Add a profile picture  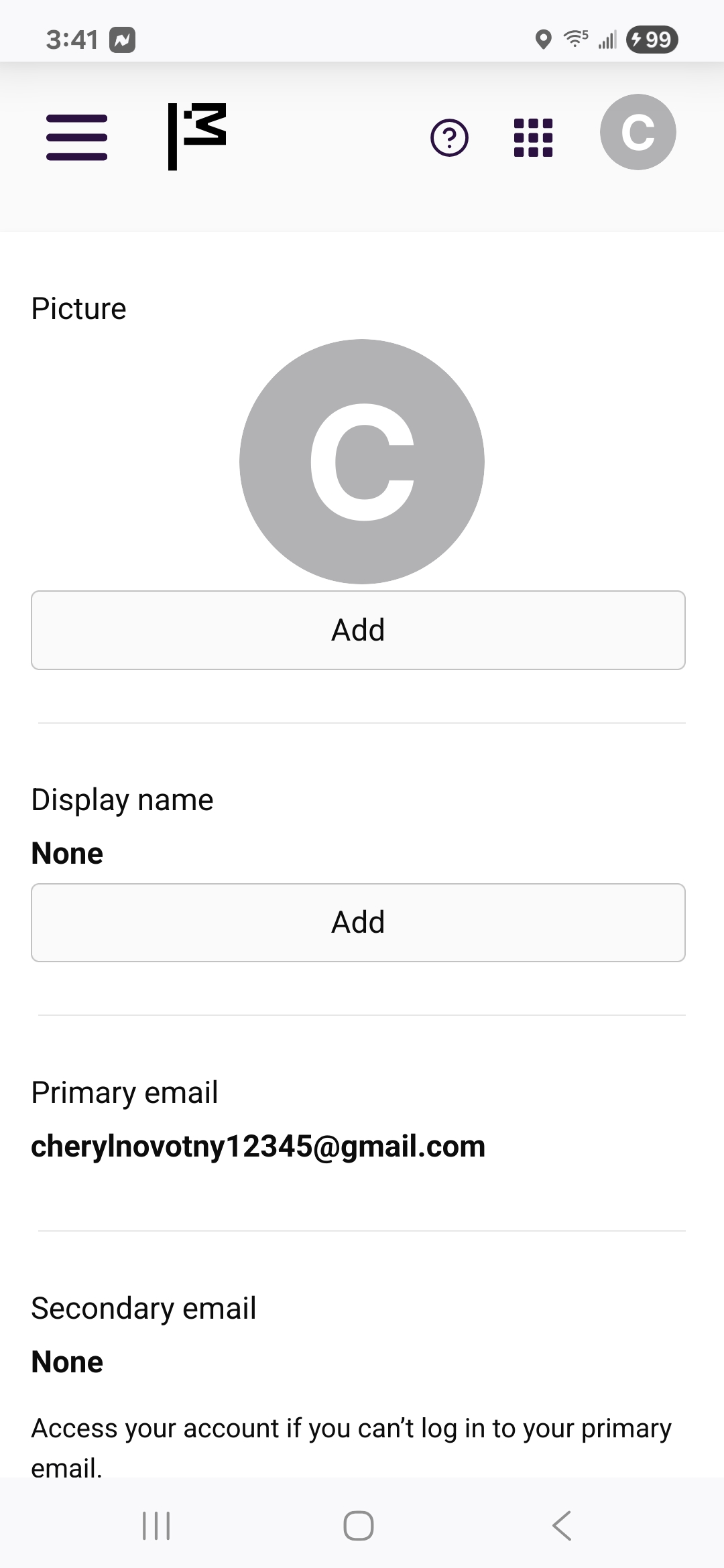(x=358, y=630)
